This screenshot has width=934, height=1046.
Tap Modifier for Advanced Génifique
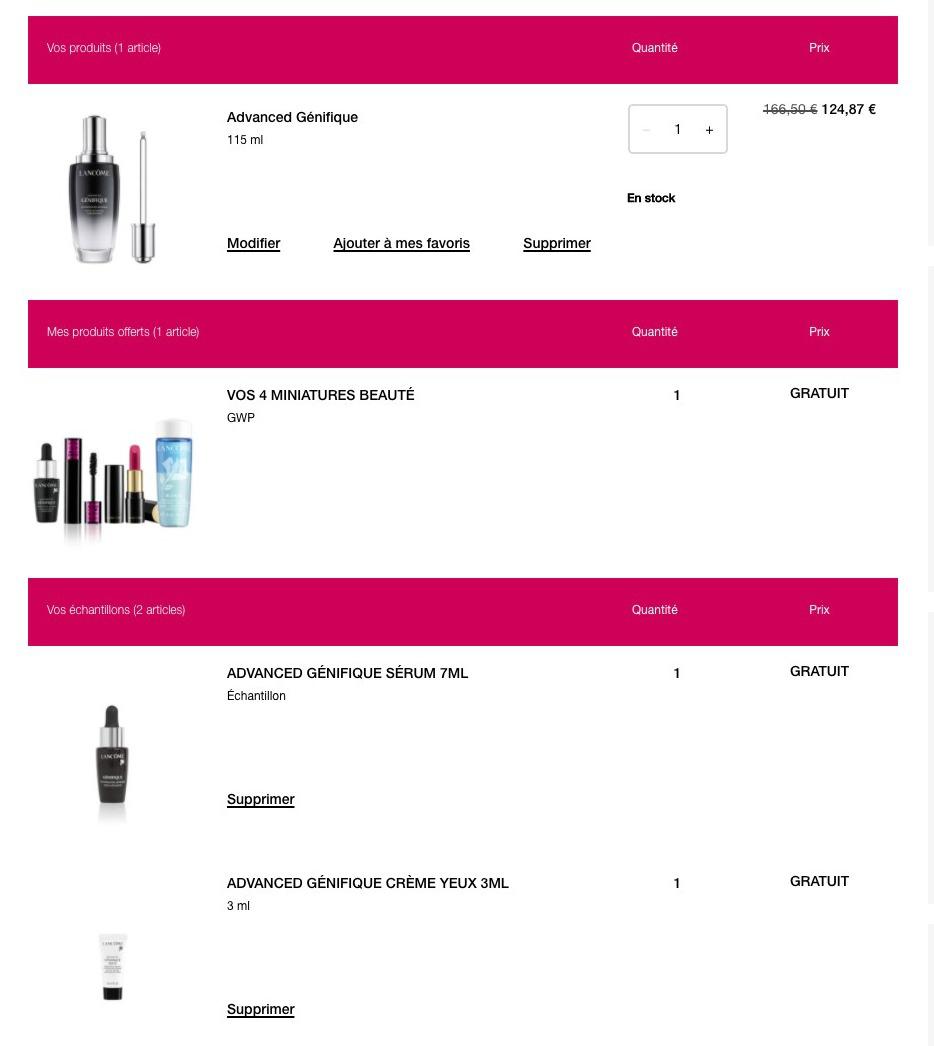253,244
